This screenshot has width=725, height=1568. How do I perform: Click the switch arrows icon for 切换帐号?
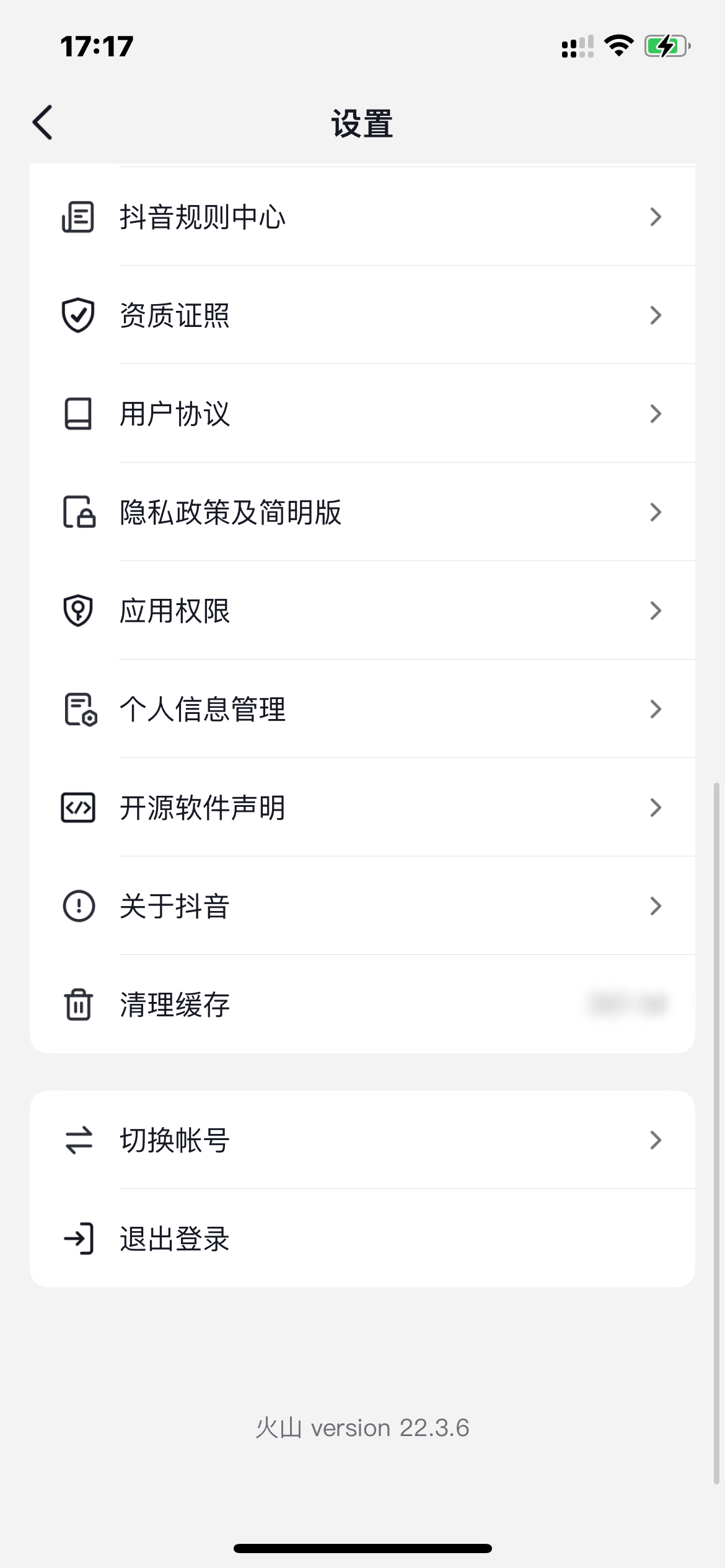(x=79, y=1141)
